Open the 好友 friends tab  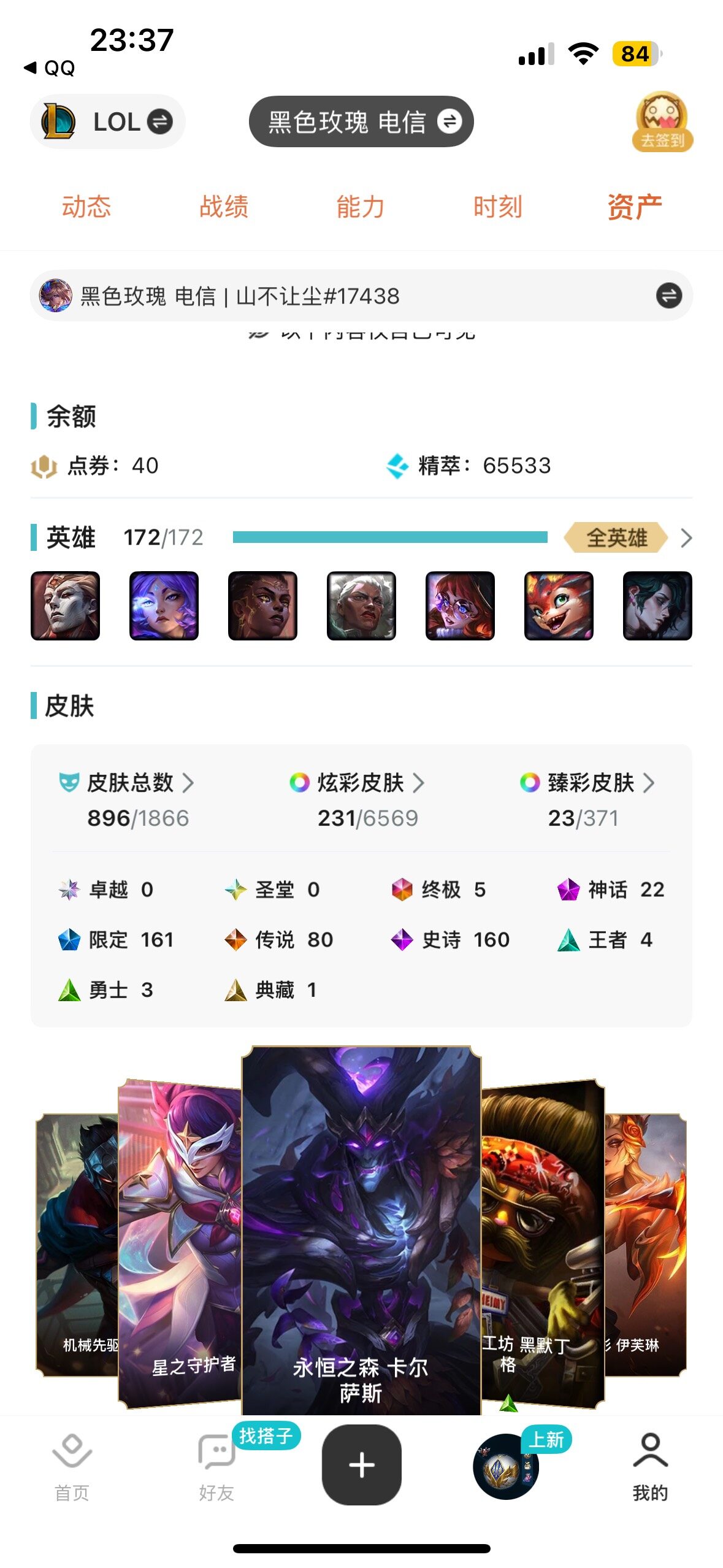[x=216, y=1466]
